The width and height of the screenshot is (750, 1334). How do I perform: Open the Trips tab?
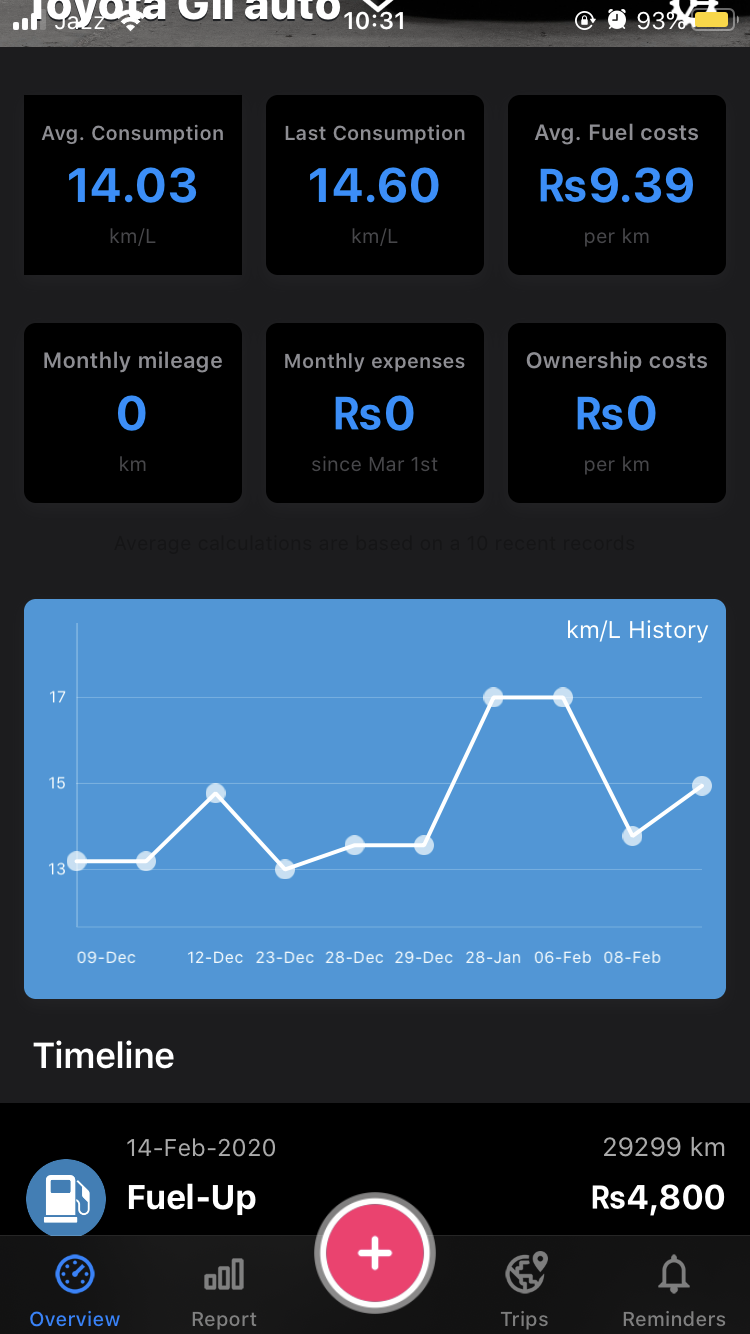coord(525,1291)
